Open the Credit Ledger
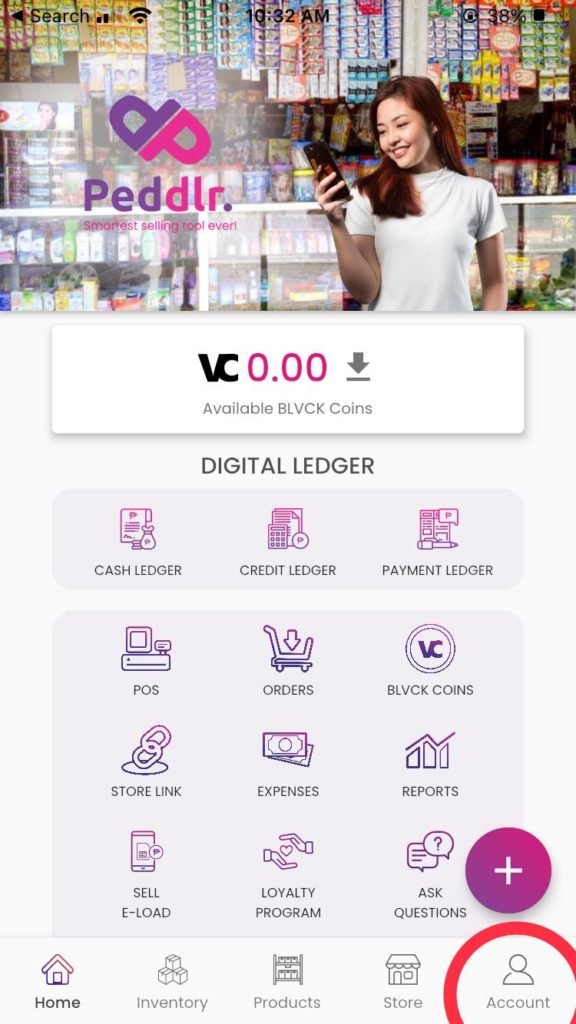 coord(288,542)
